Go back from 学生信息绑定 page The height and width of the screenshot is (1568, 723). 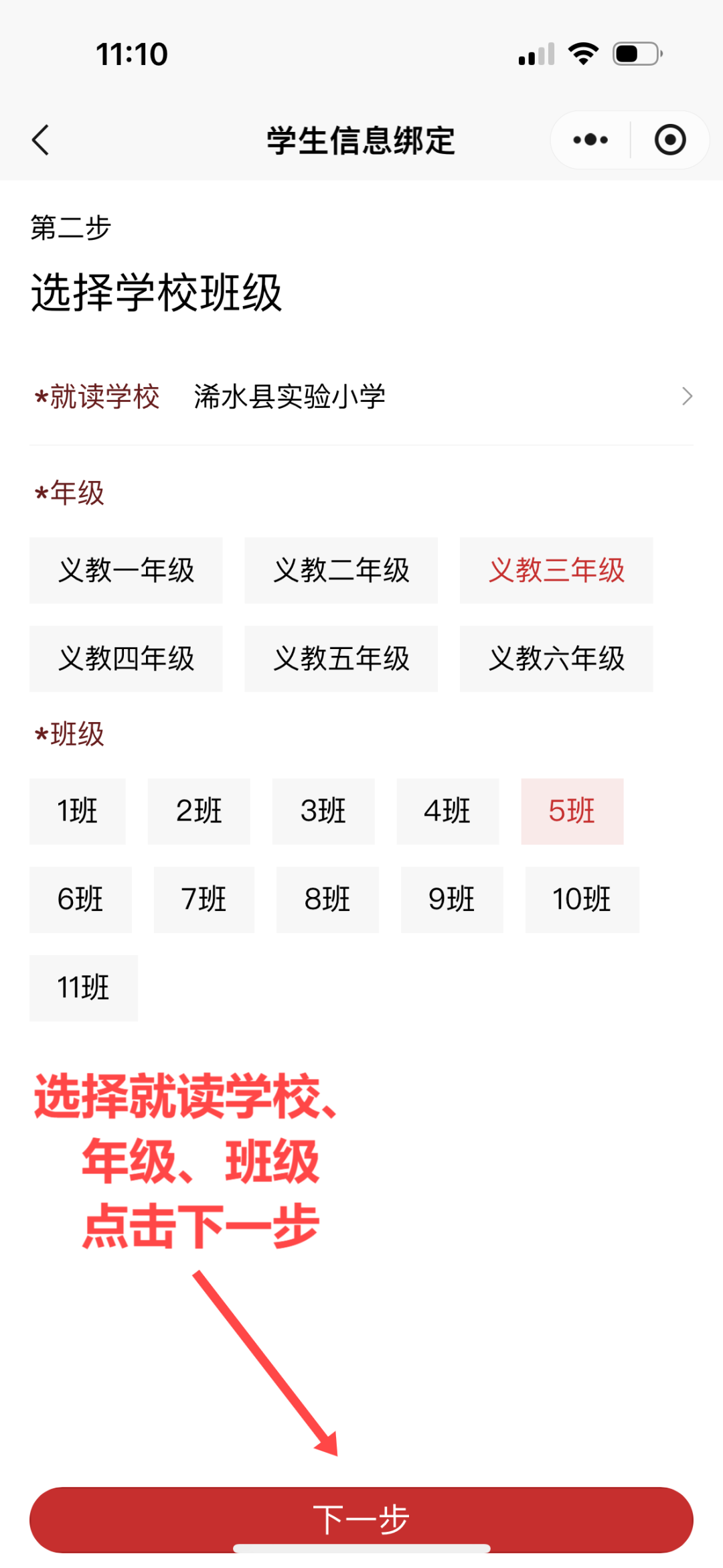41,140
